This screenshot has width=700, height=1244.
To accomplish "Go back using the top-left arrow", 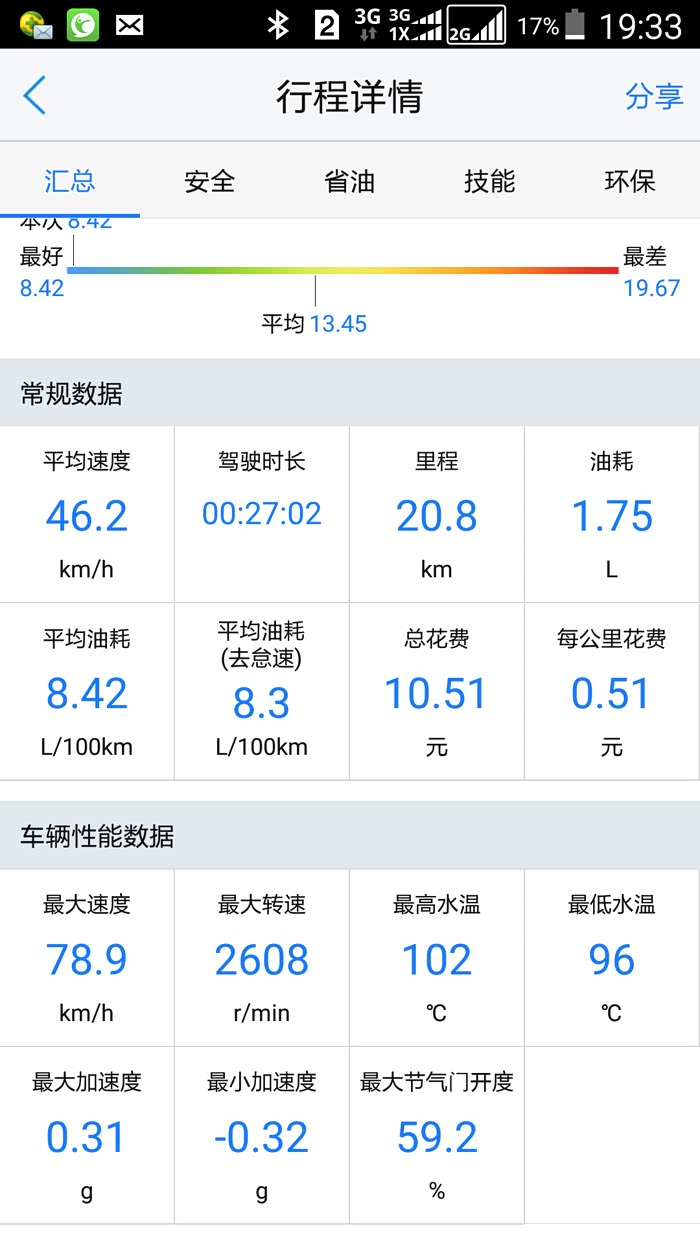I will point(35,96).
